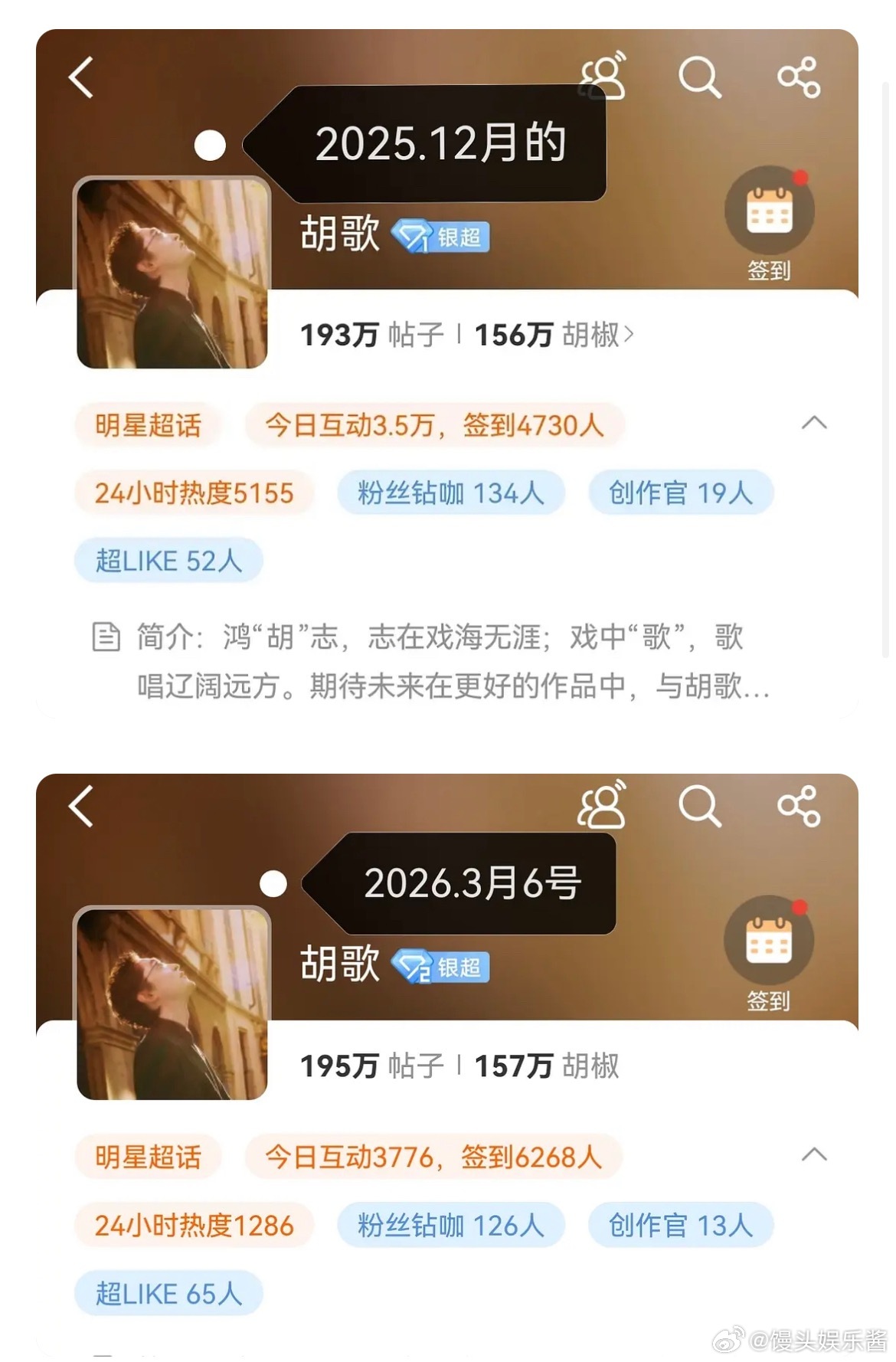Tap the 超LIKE 52人 tag
This screenshot has width=896, height=1362.
point(168,561)
